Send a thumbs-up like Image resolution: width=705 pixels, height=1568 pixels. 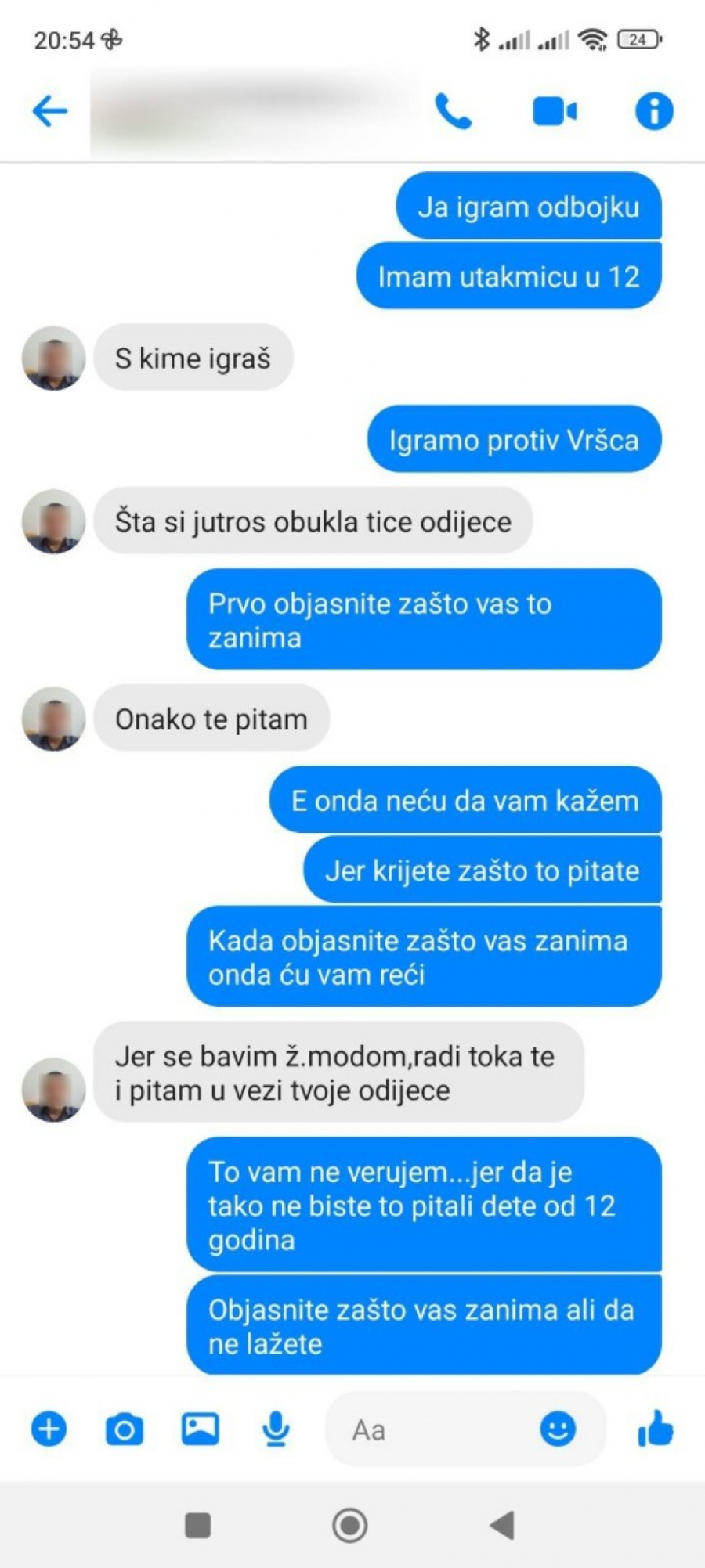656,1429
